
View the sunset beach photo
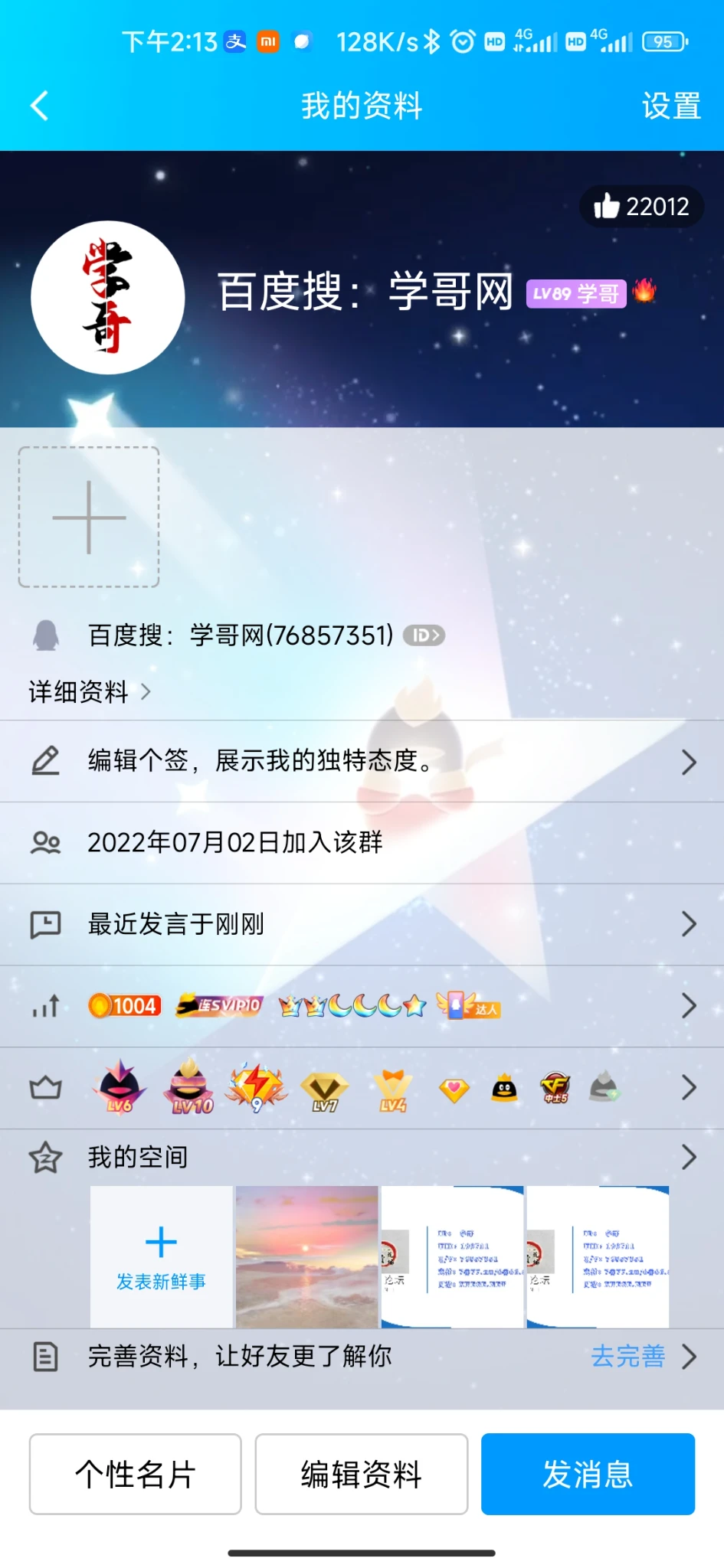point(306,1256)
